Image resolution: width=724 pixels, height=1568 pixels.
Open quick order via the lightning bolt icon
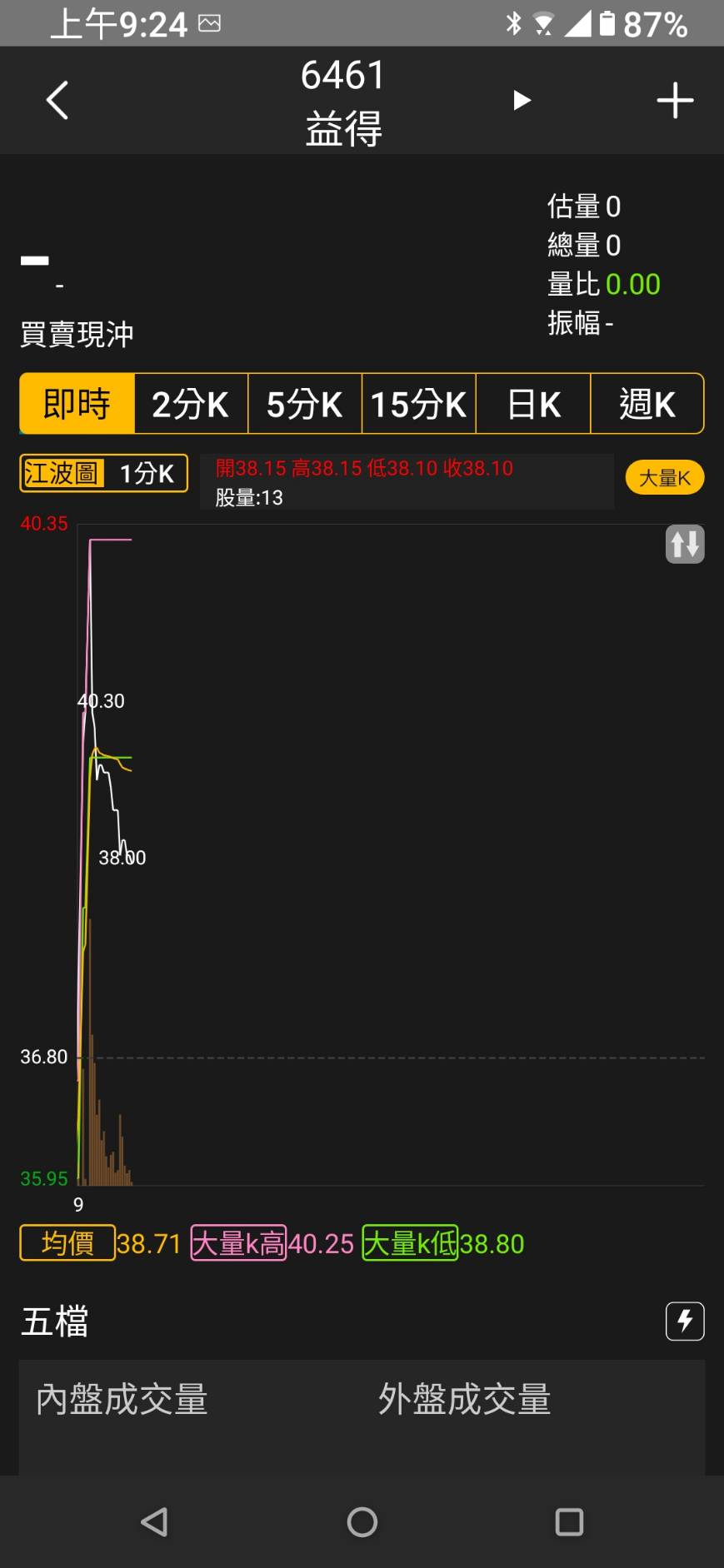(685, 1322)
